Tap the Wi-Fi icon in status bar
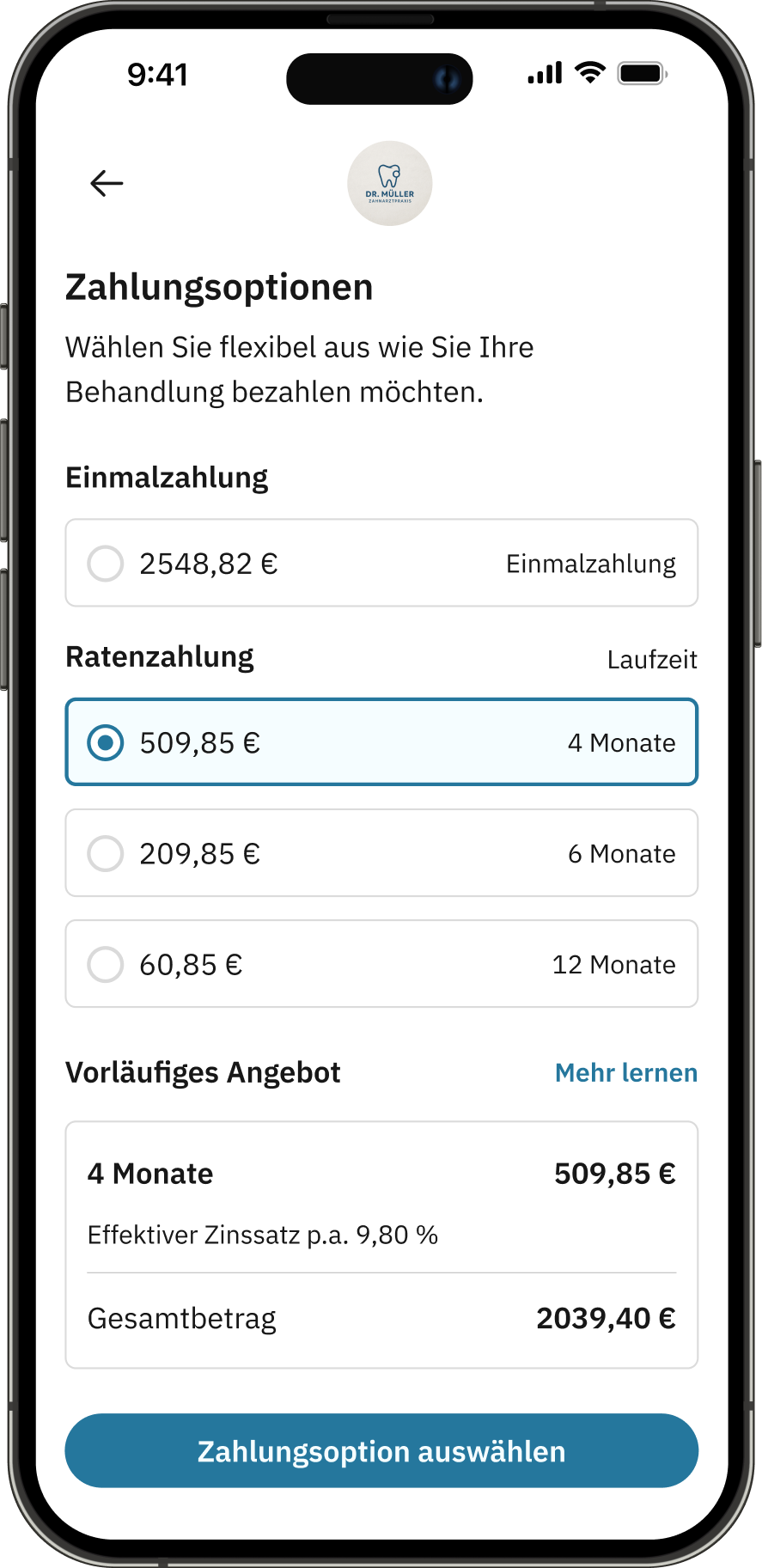This screenshot has height=1568, width=762. (x=588, y=73)
